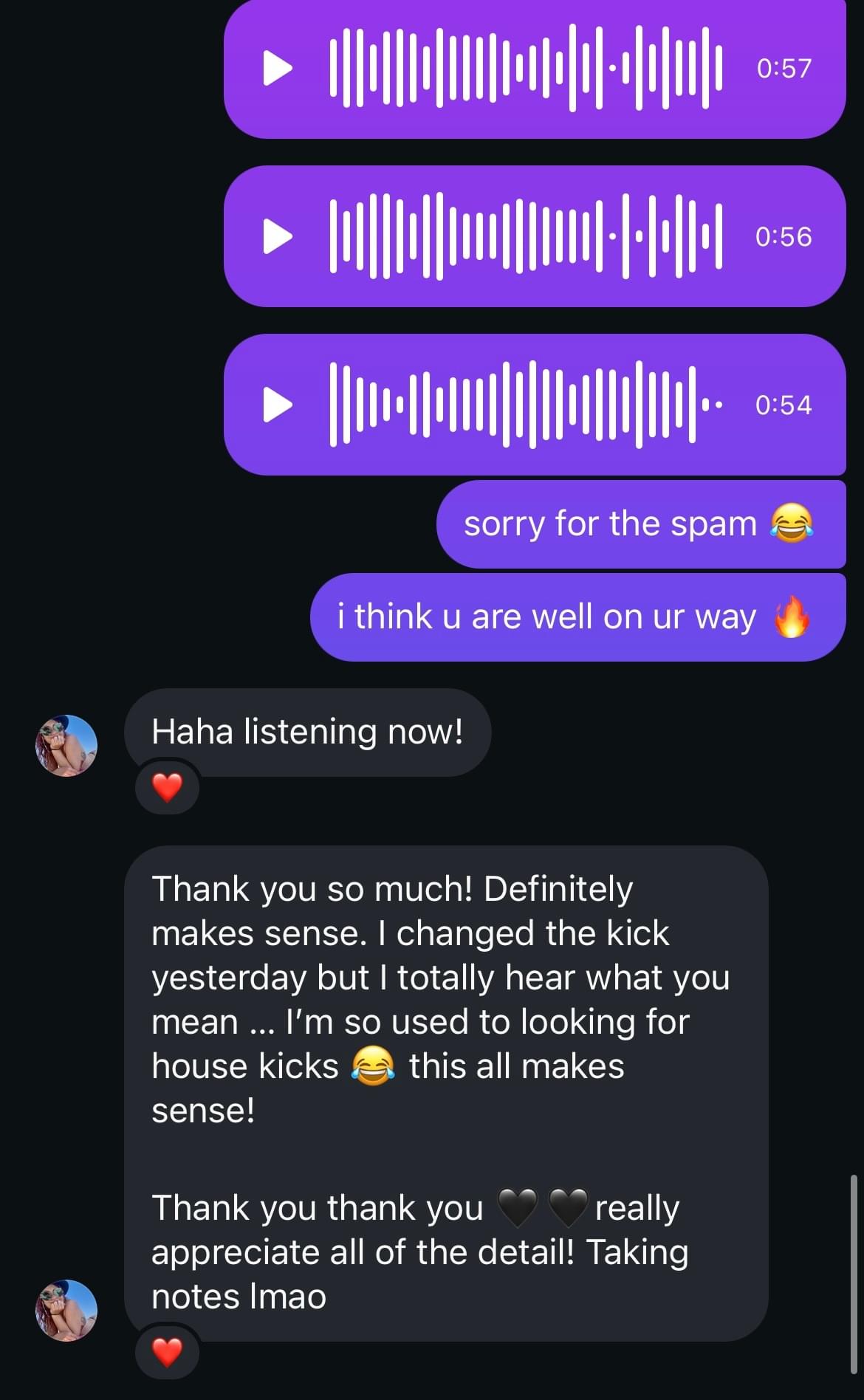Open profile photo beside 'Taking notes lmao' message
This screenshot has height=1400, width=864.
click(66, 1310)
